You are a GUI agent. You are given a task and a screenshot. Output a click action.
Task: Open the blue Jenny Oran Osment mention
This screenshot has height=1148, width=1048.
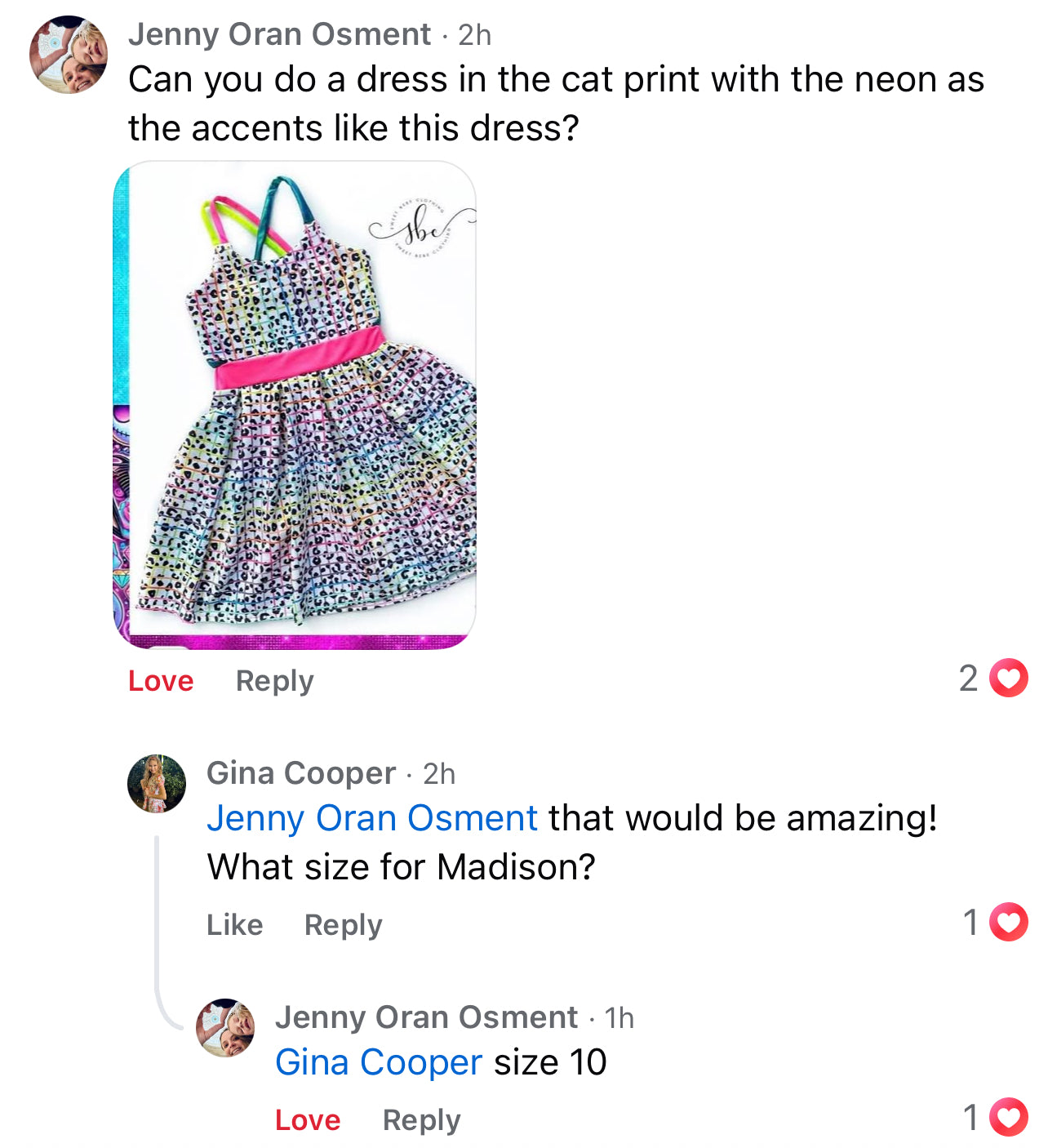coord(372,818)
